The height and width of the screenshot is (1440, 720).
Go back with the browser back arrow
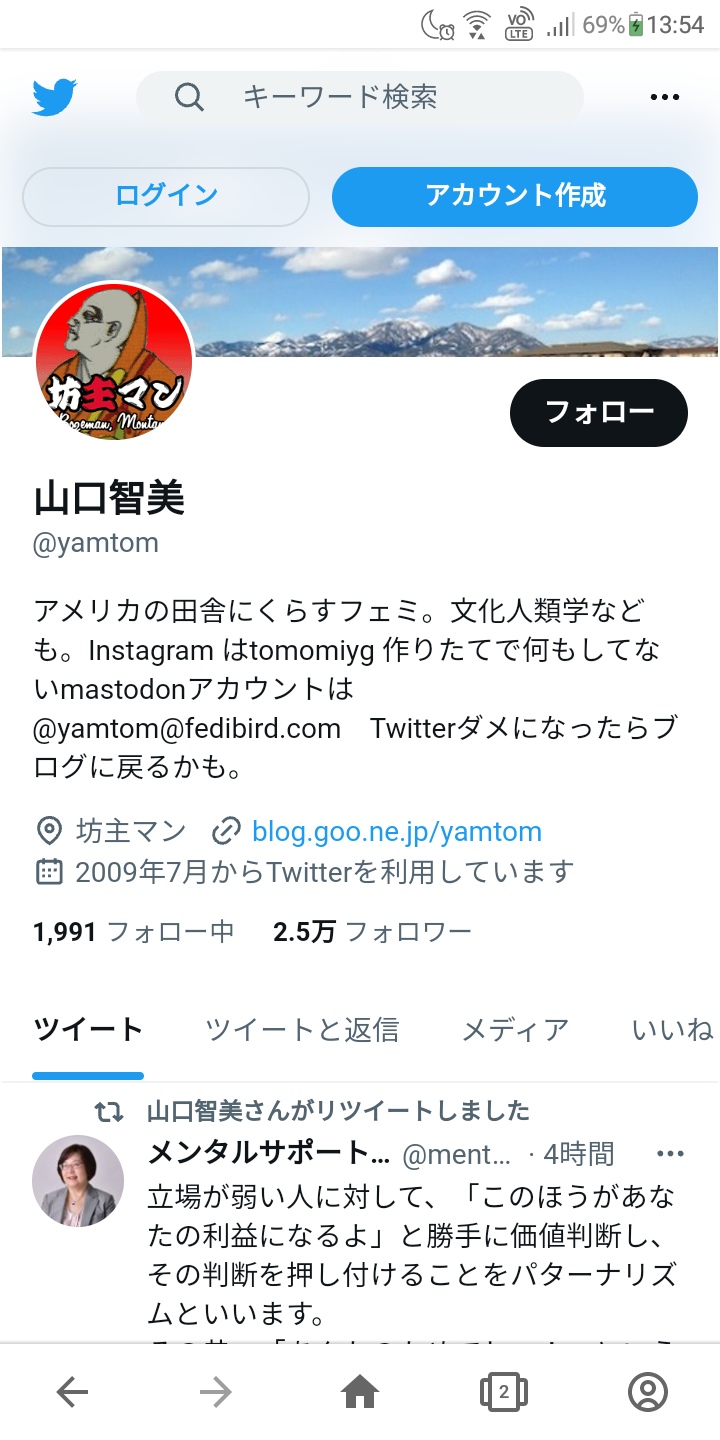(72, 1391)
